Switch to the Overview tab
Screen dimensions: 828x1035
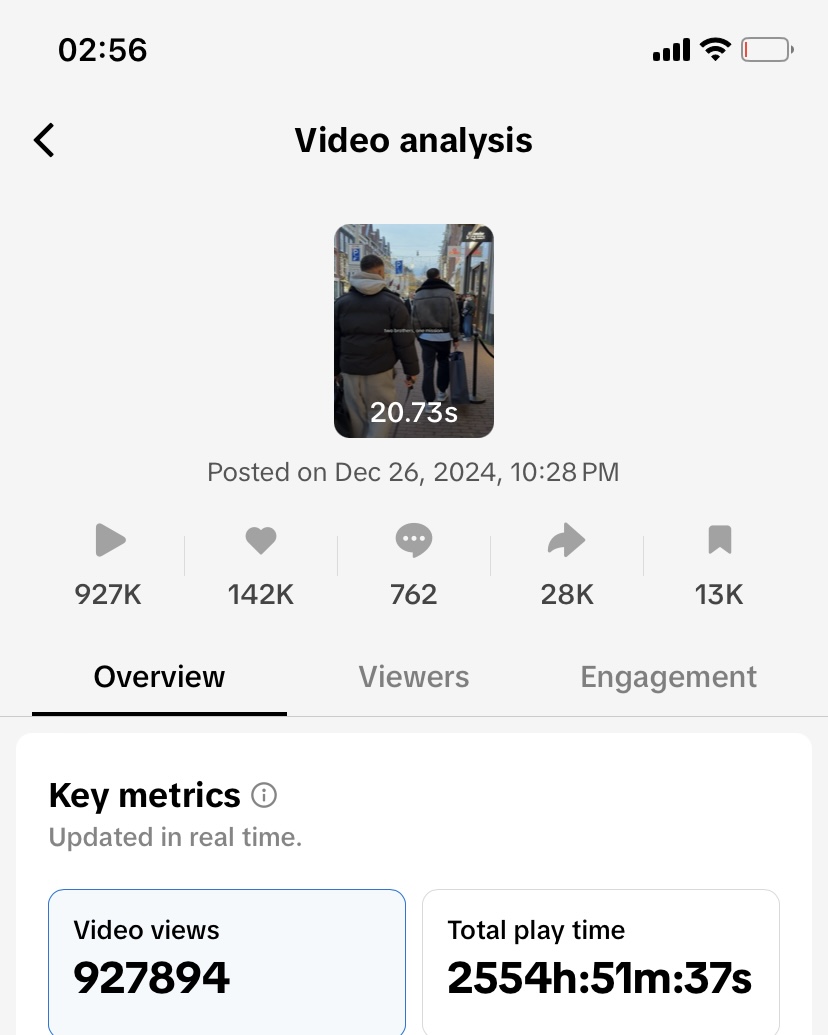159,677
